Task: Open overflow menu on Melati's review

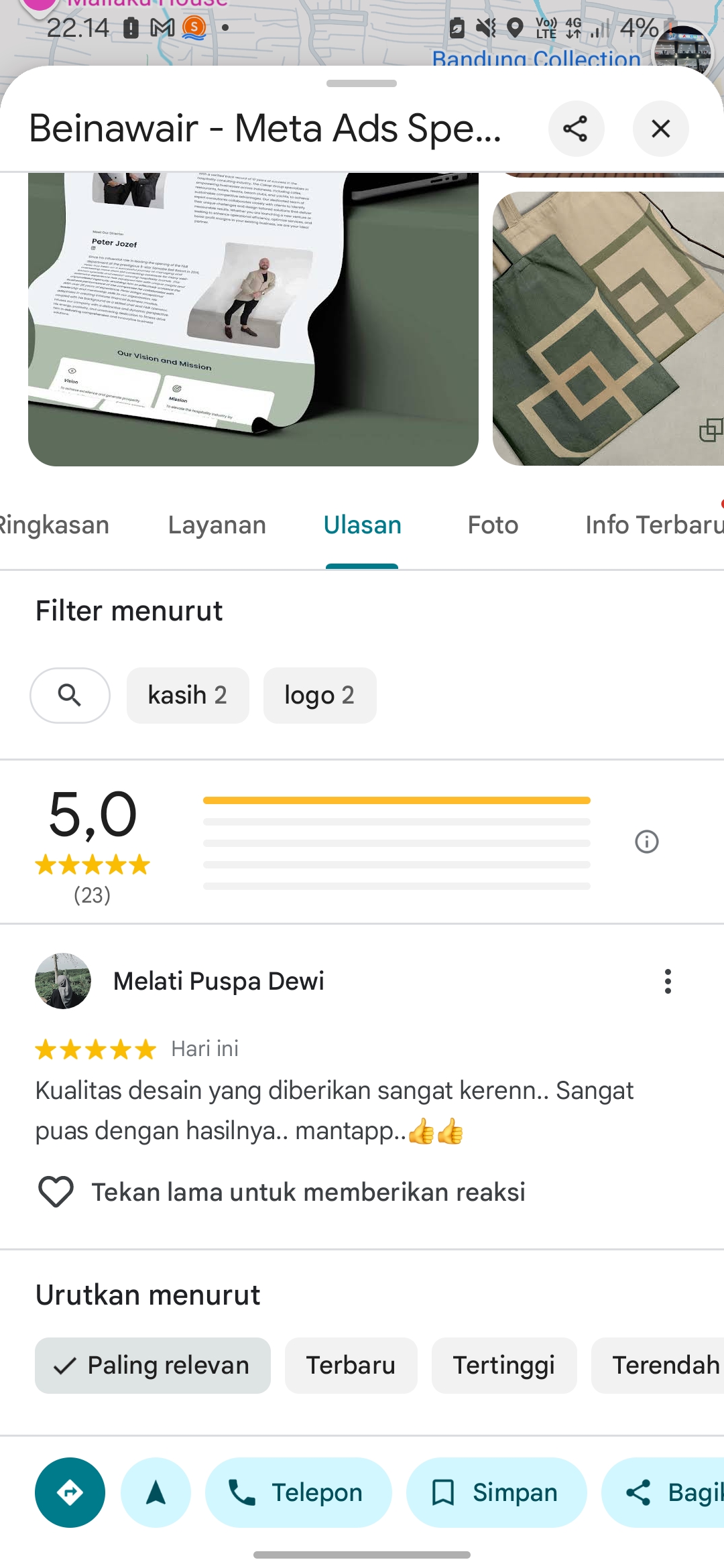Action: (668, 981)
